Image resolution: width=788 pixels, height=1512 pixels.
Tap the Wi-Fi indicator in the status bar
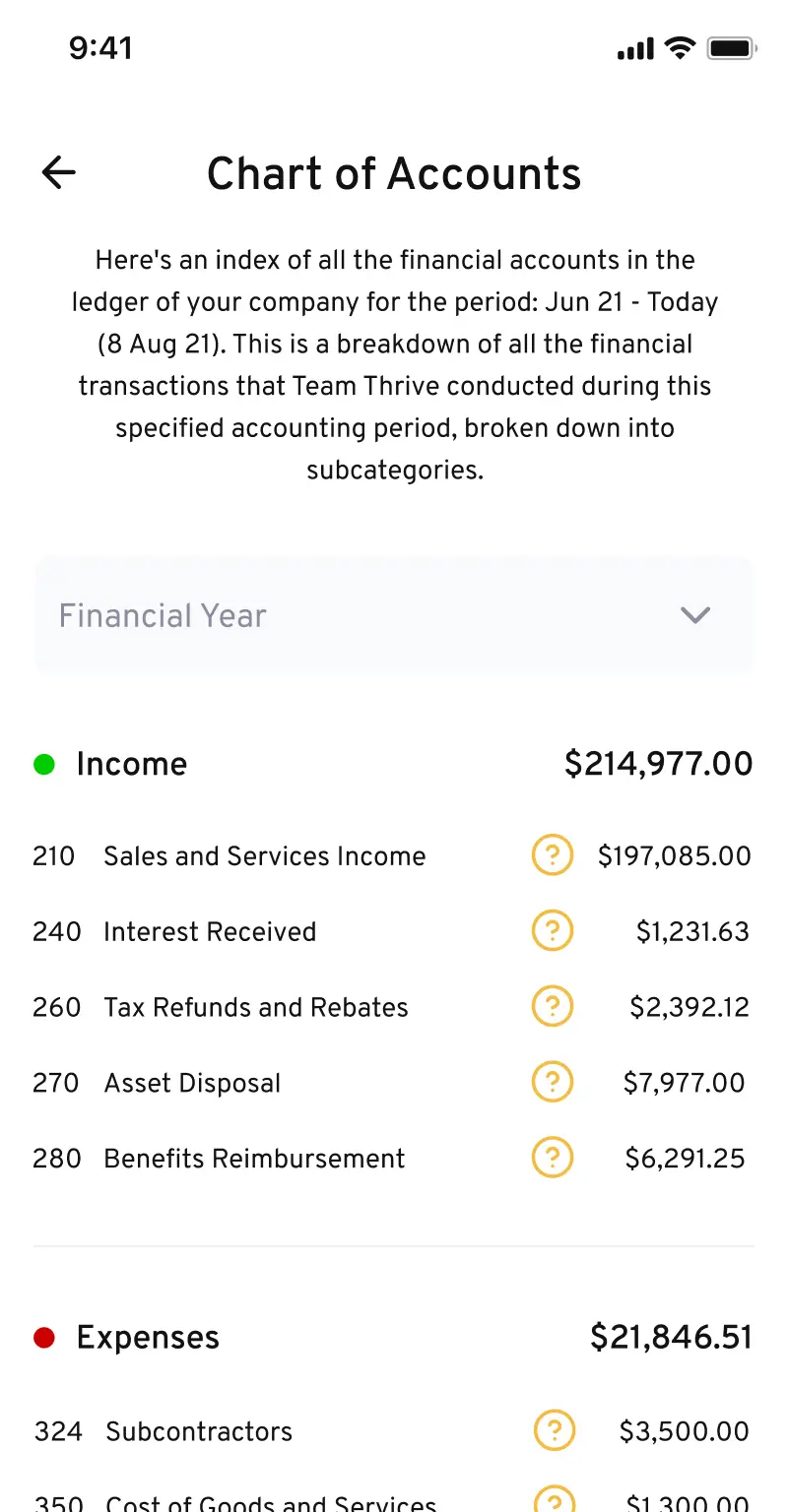tap(679, 47)
